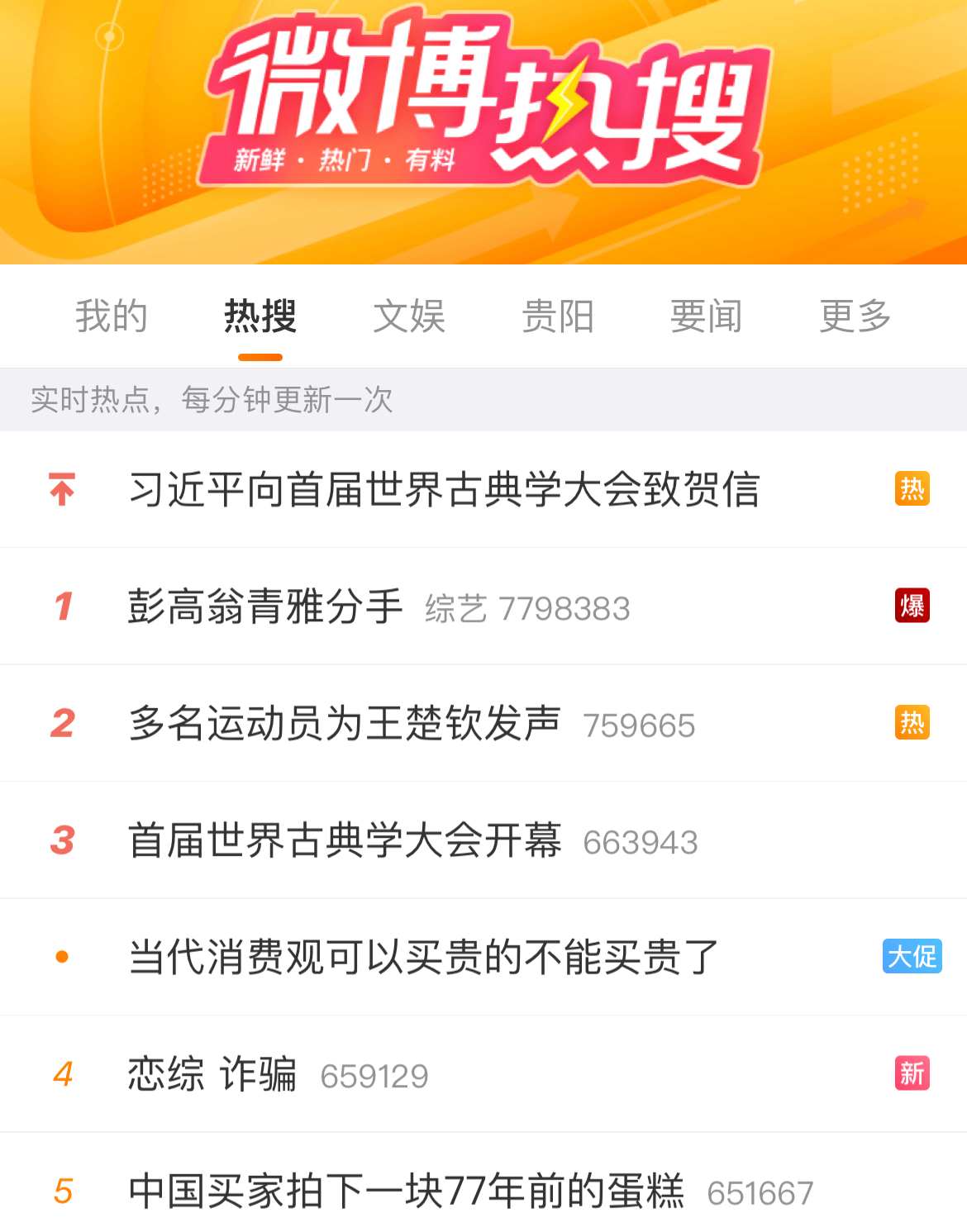Open topic 多名运动员为王楚钦发声
This screenshot has height=1232, width=967.
point(345,724)
